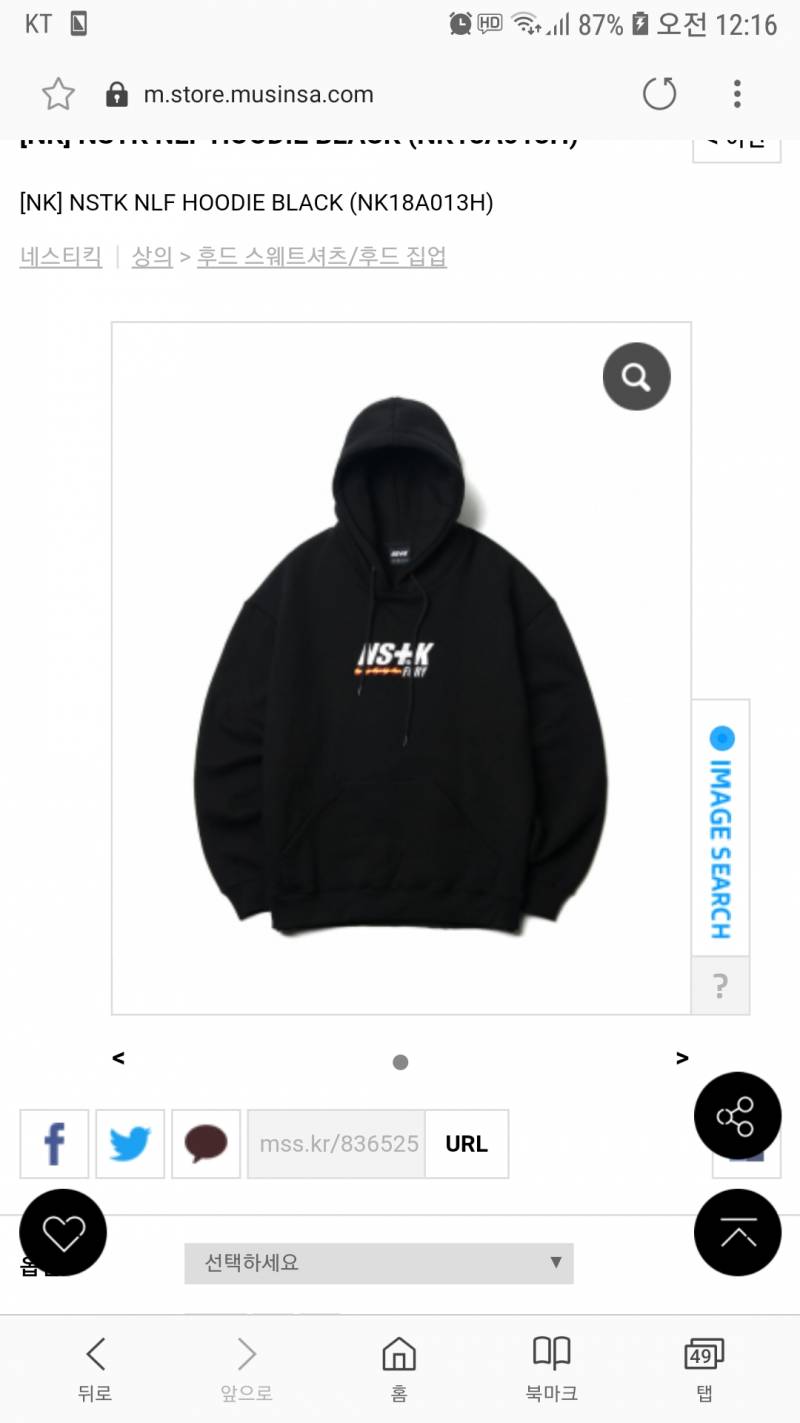The width and height of the screenshot is (800, 1423).
Task: Open the 네스티킥 brand link
Action: click(x=60, y=256)
